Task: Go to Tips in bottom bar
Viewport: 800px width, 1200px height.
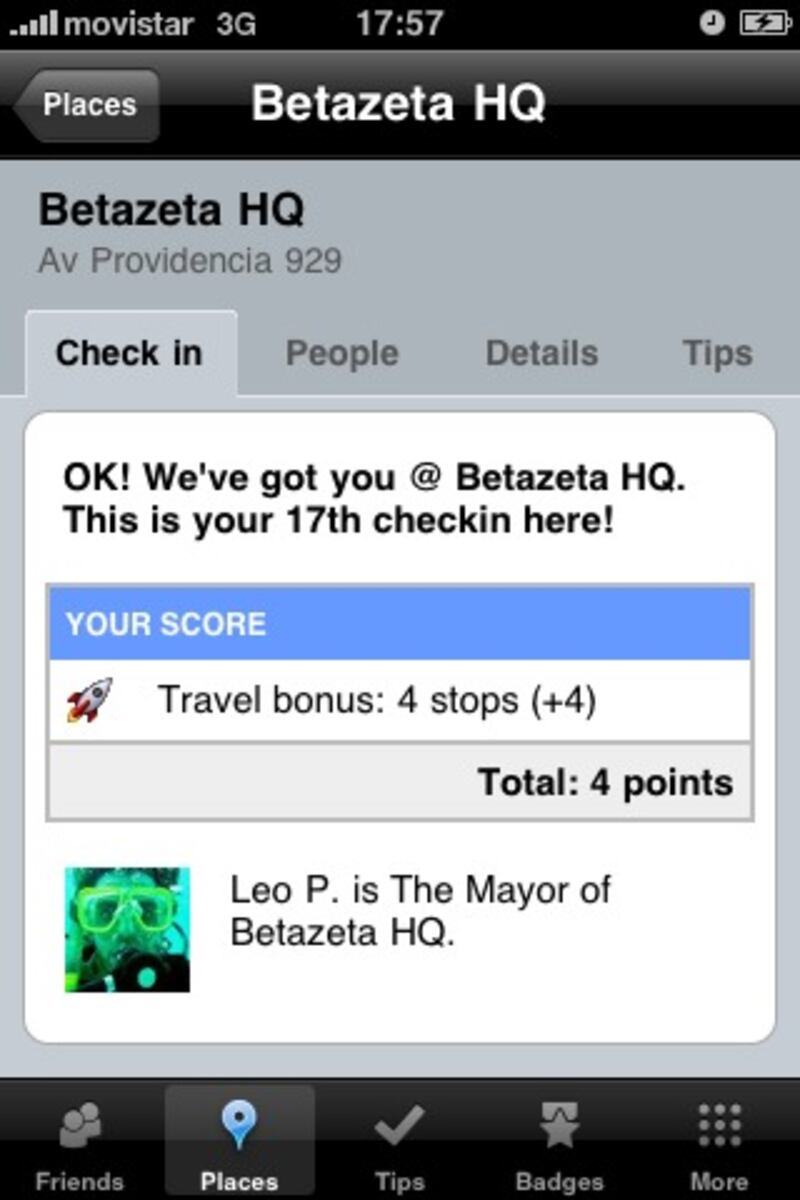Action: pos(399,1142)
